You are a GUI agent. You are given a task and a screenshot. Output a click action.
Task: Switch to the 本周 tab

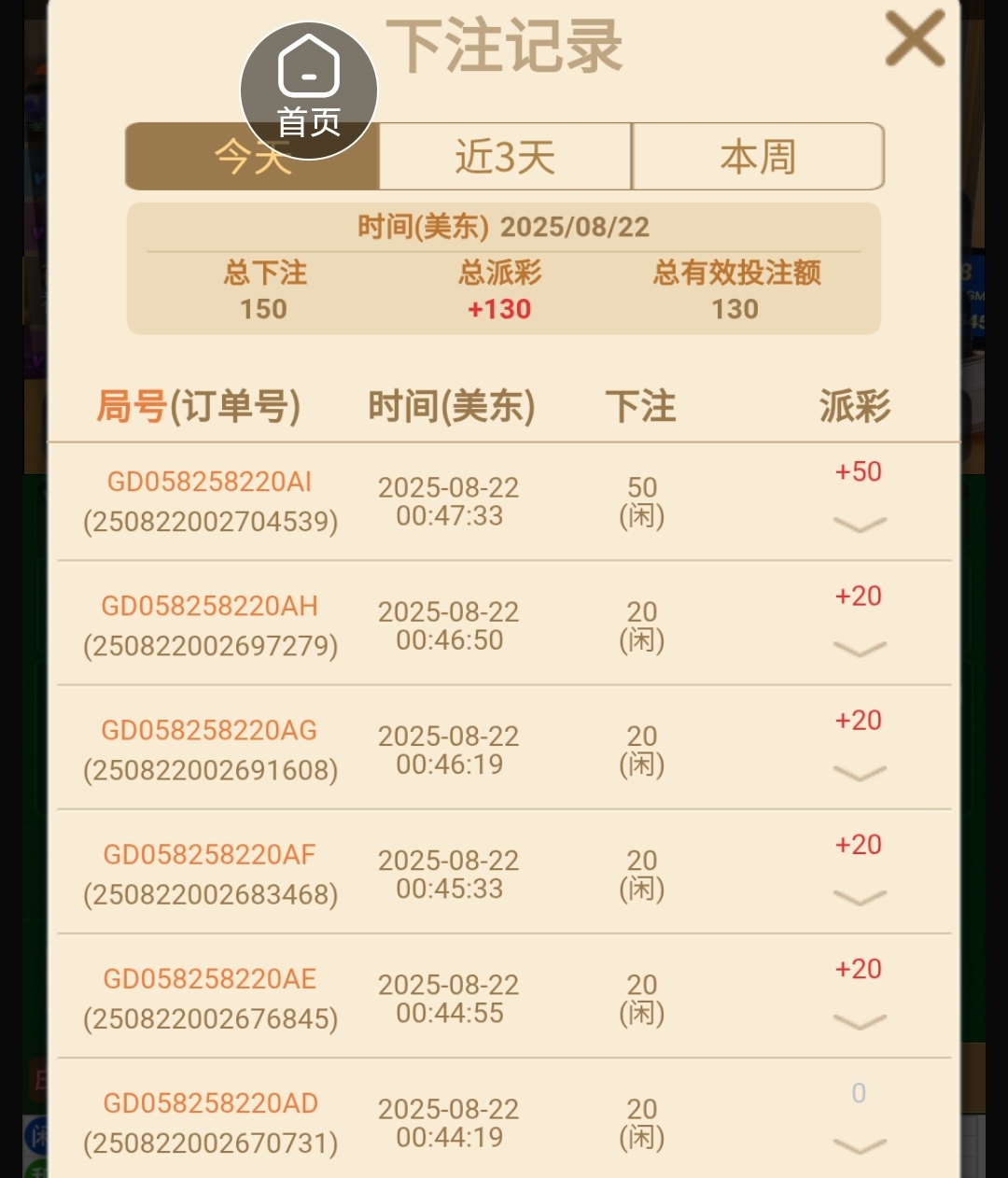[x=758, y=157]
